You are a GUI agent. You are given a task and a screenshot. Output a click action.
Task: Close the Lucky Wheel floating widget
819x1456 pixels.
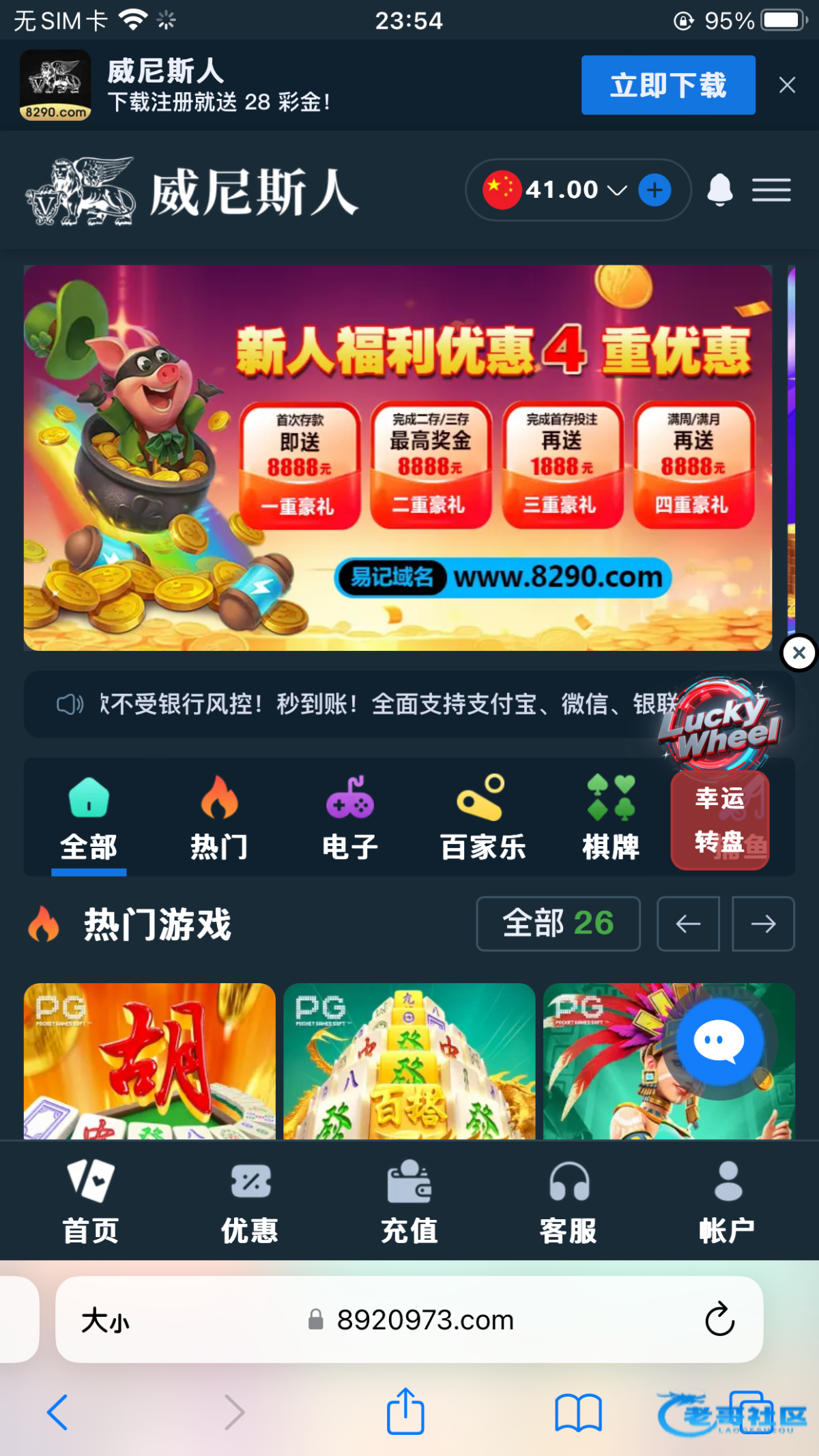click(x=799, y=653)
